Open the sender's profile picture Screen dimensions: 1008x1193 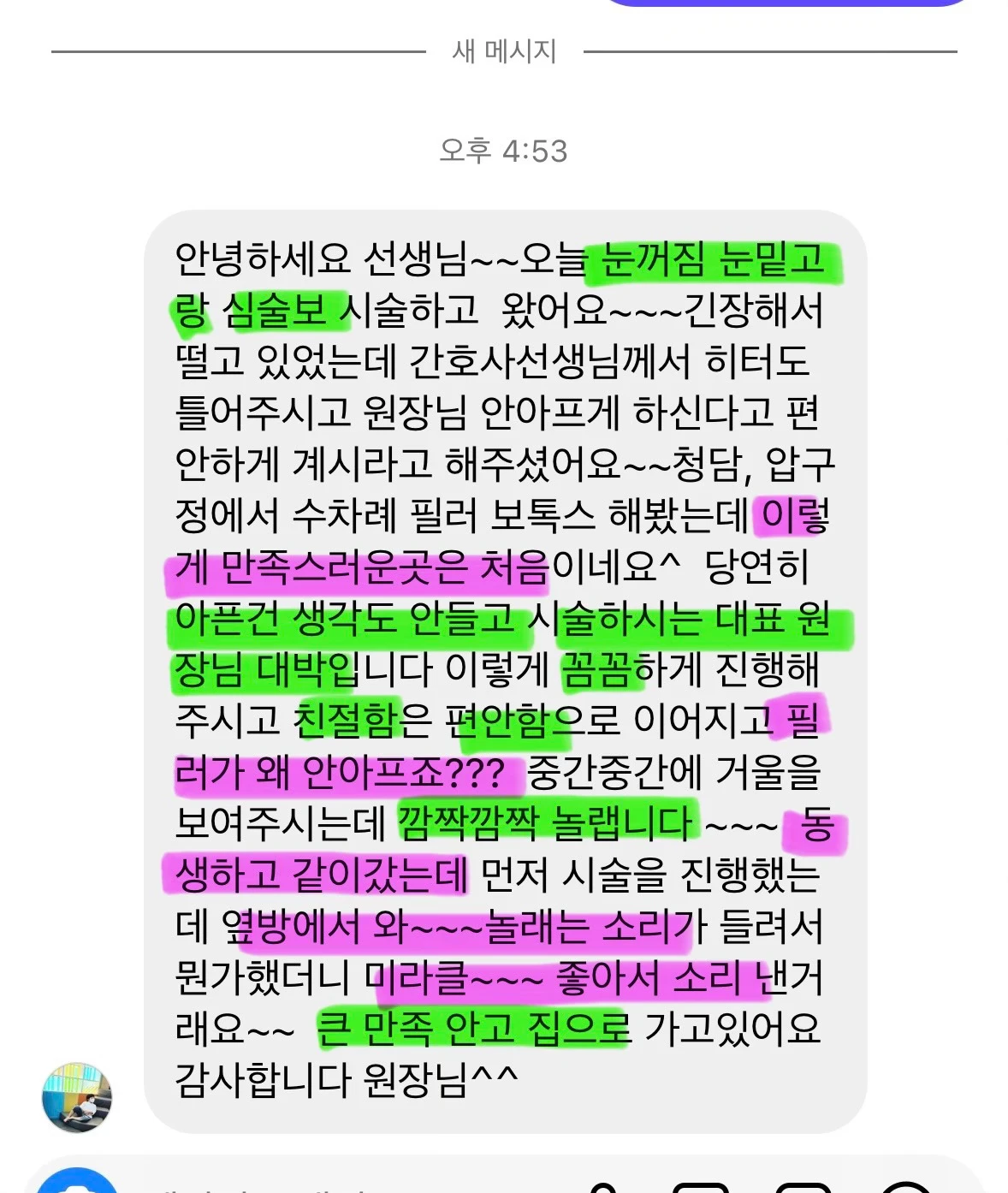tap(77, 1098)
